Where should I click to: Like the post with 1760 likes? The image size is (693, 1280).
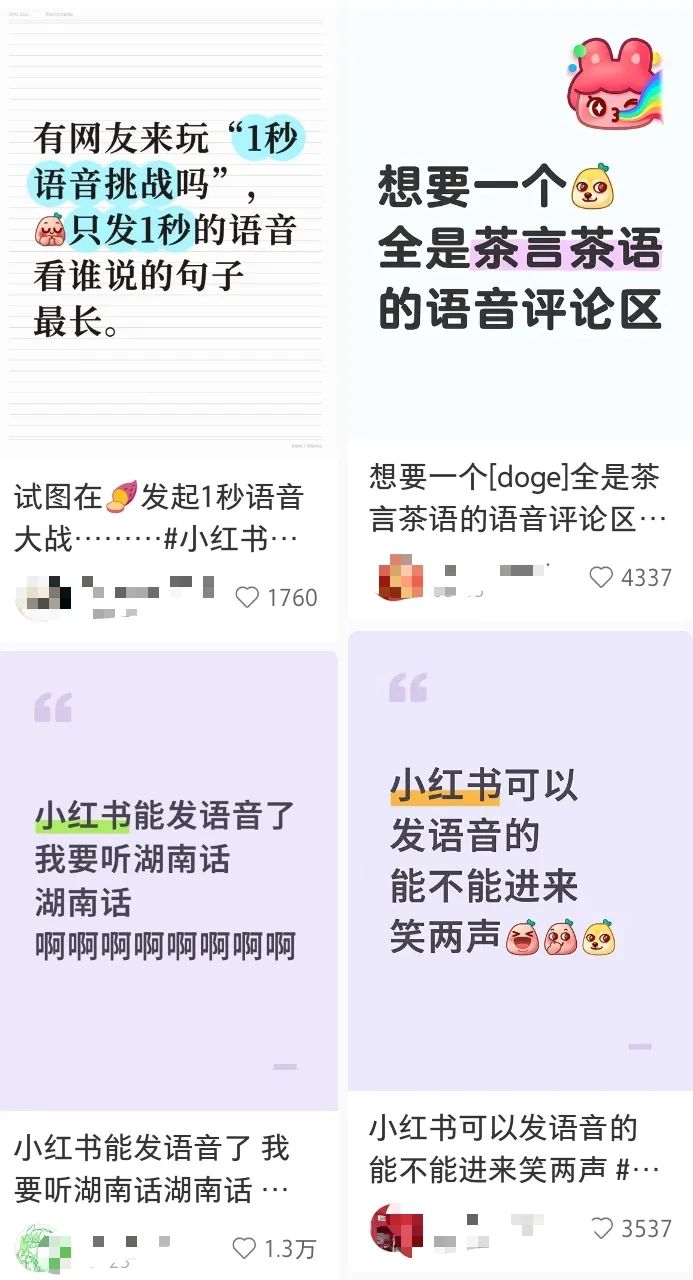pyautogui.click(x=247, y=598)
